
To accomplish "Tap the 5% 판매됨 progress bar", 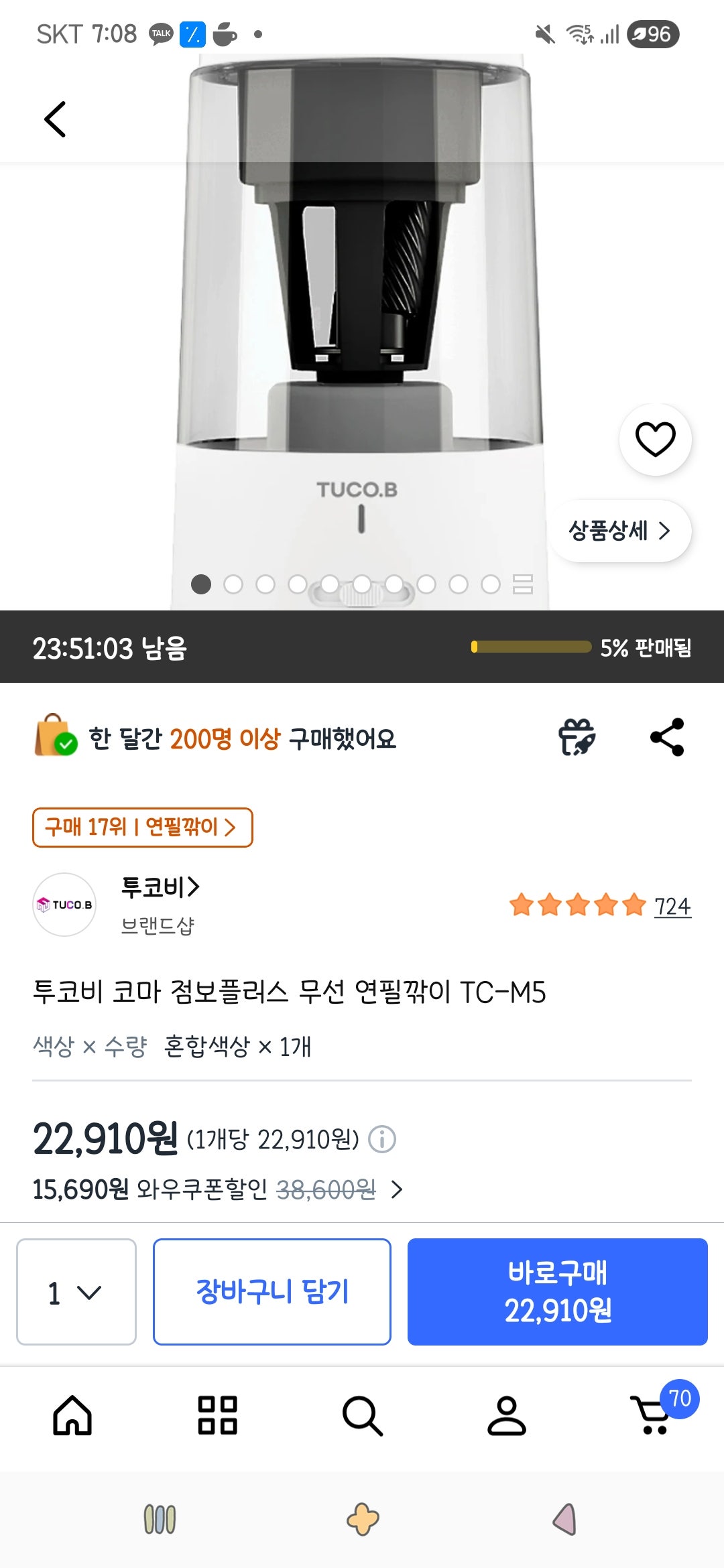I will tap(530, 648).
